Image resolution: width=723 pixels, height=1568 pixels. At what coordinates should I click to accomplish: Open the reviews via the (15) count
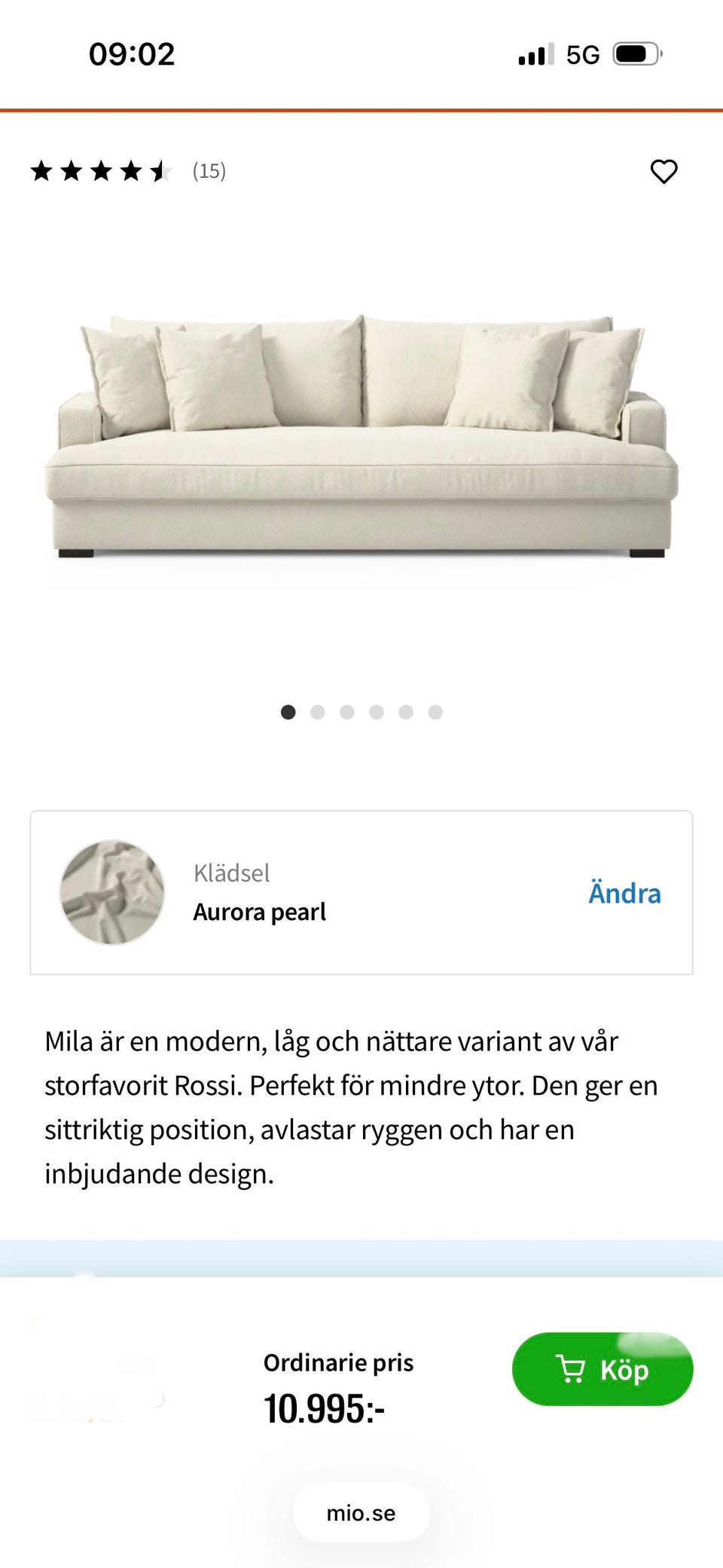(x=209, y=170)
